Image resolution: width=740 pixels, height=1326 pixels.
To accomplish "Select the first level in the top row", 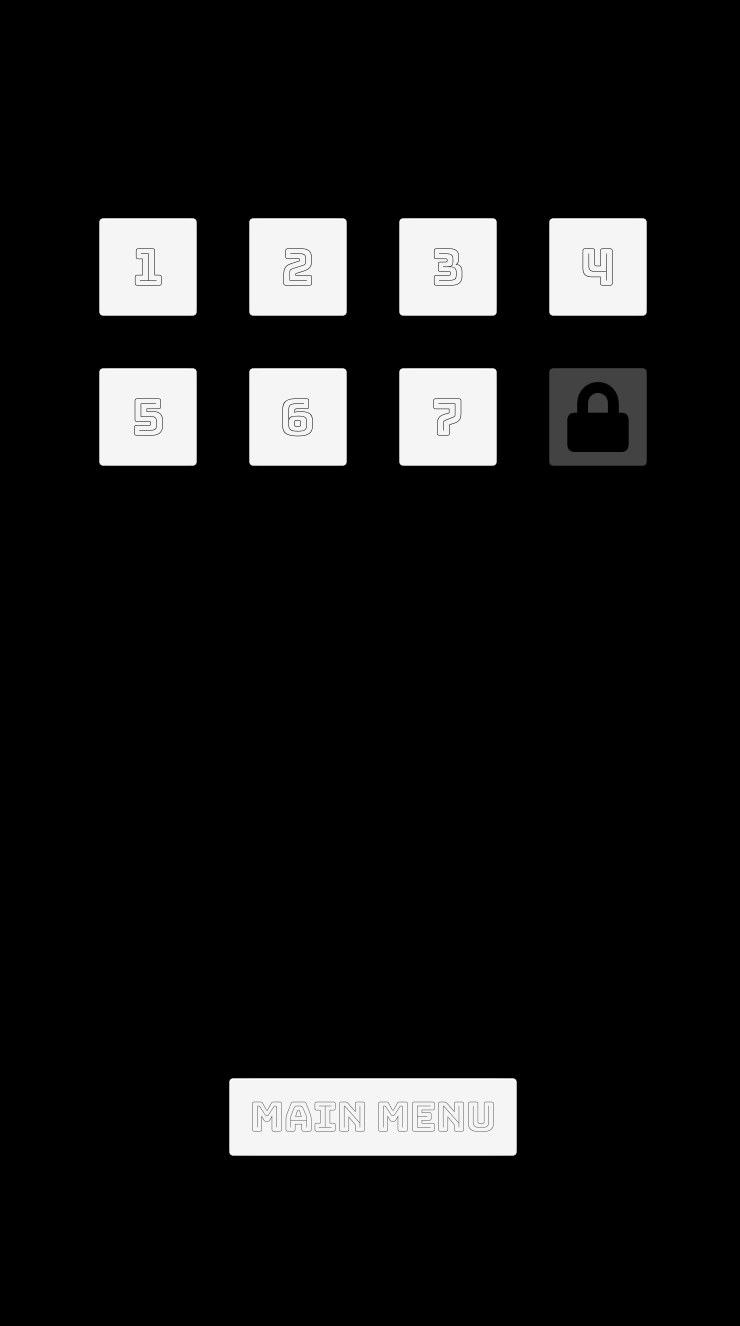I will pyautogui.click(x=148, y=267).
